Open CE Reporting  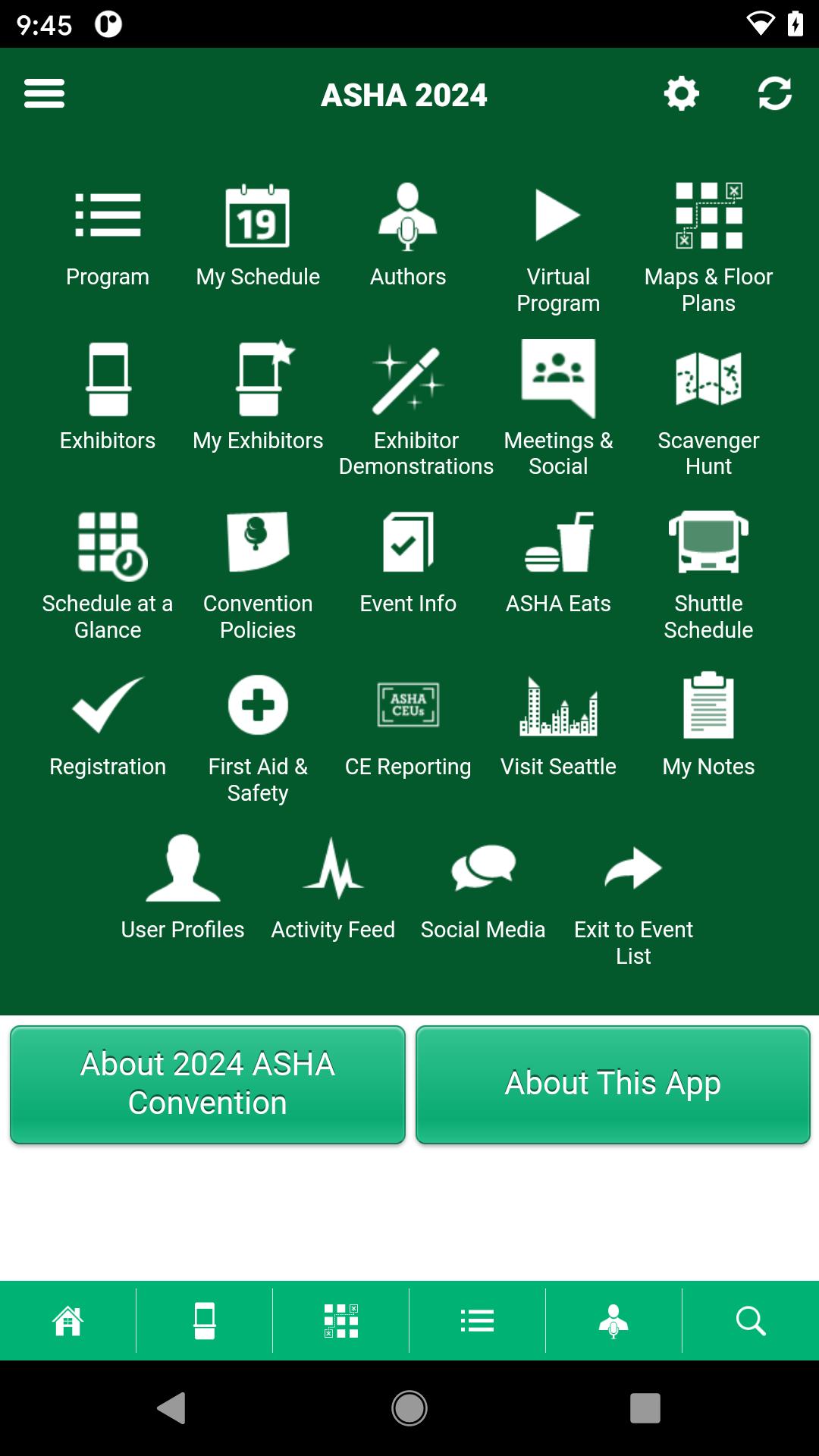coord(408,728)
